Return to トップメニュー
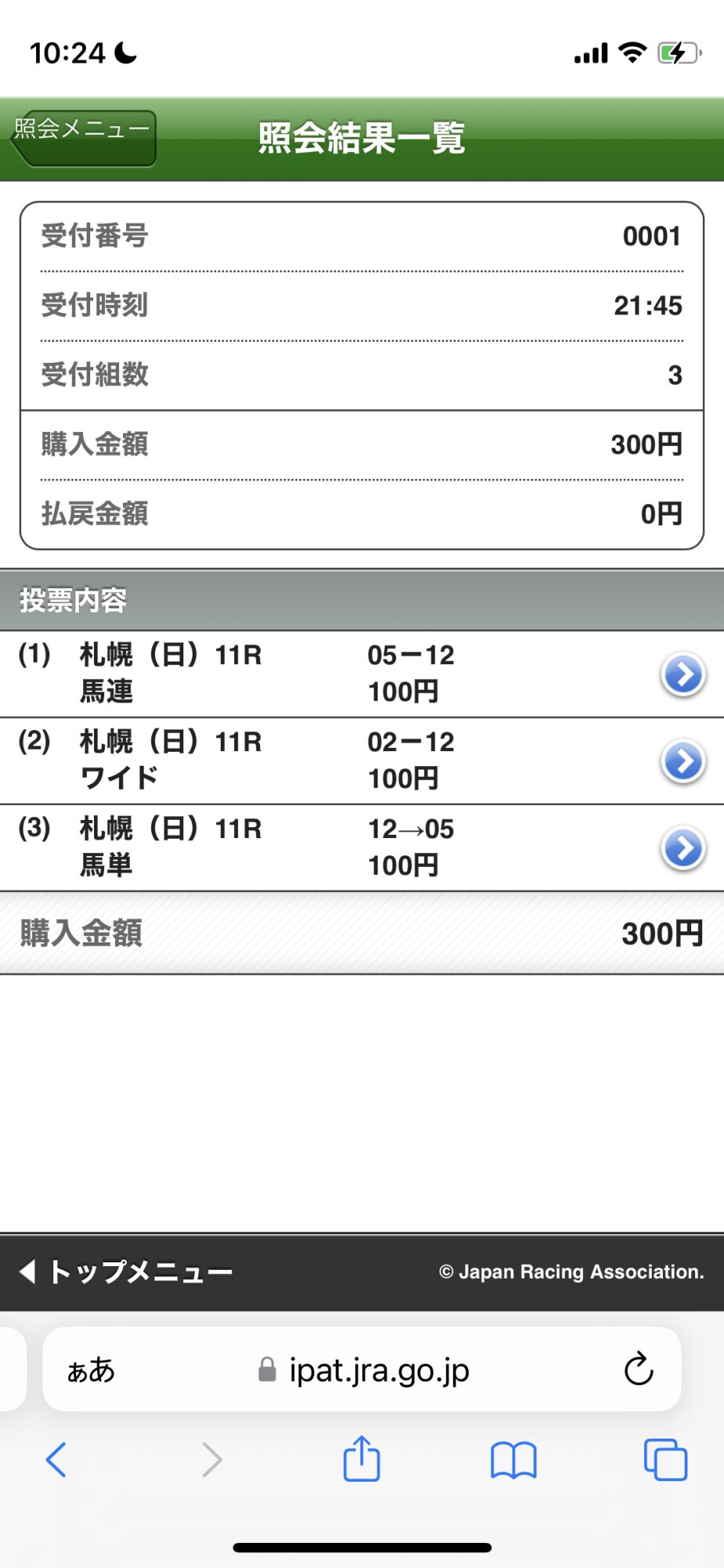Image resolution: width=724 pixels, height=1568 pixels. click(x=125, y=1272)
